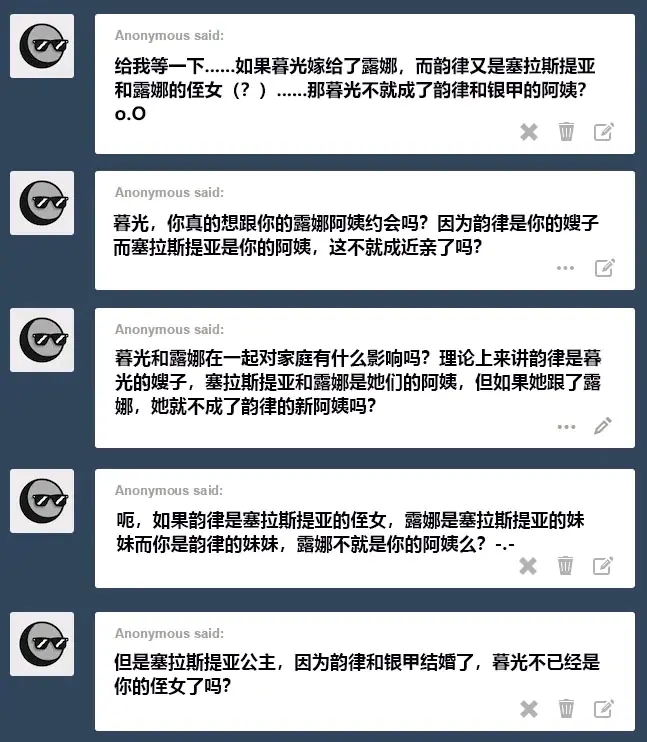Answer the ask starting with 呃，如果韵律
The height and width of the screenshot is (742, 647).
(604, 566)
